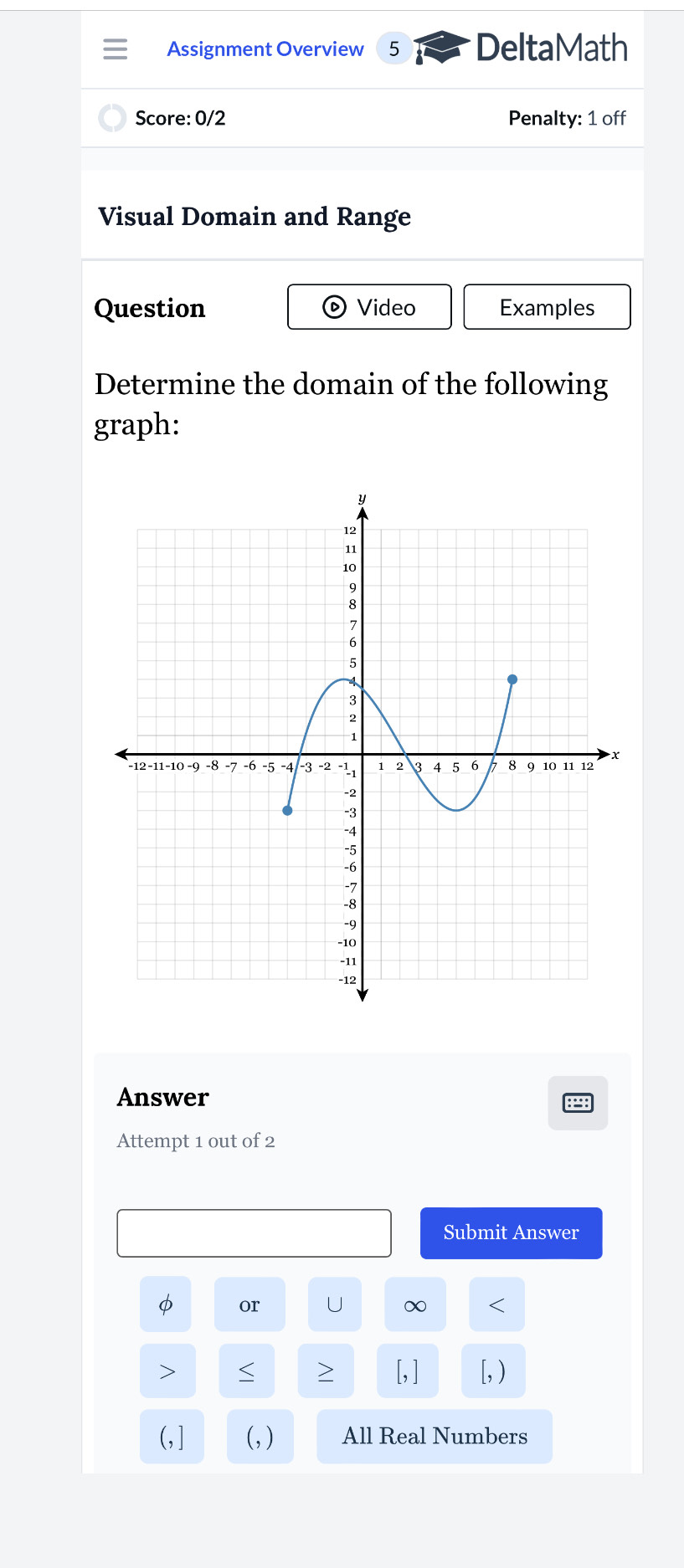
Task: Click the play icon on the Video button
Action: click(334, 307)
